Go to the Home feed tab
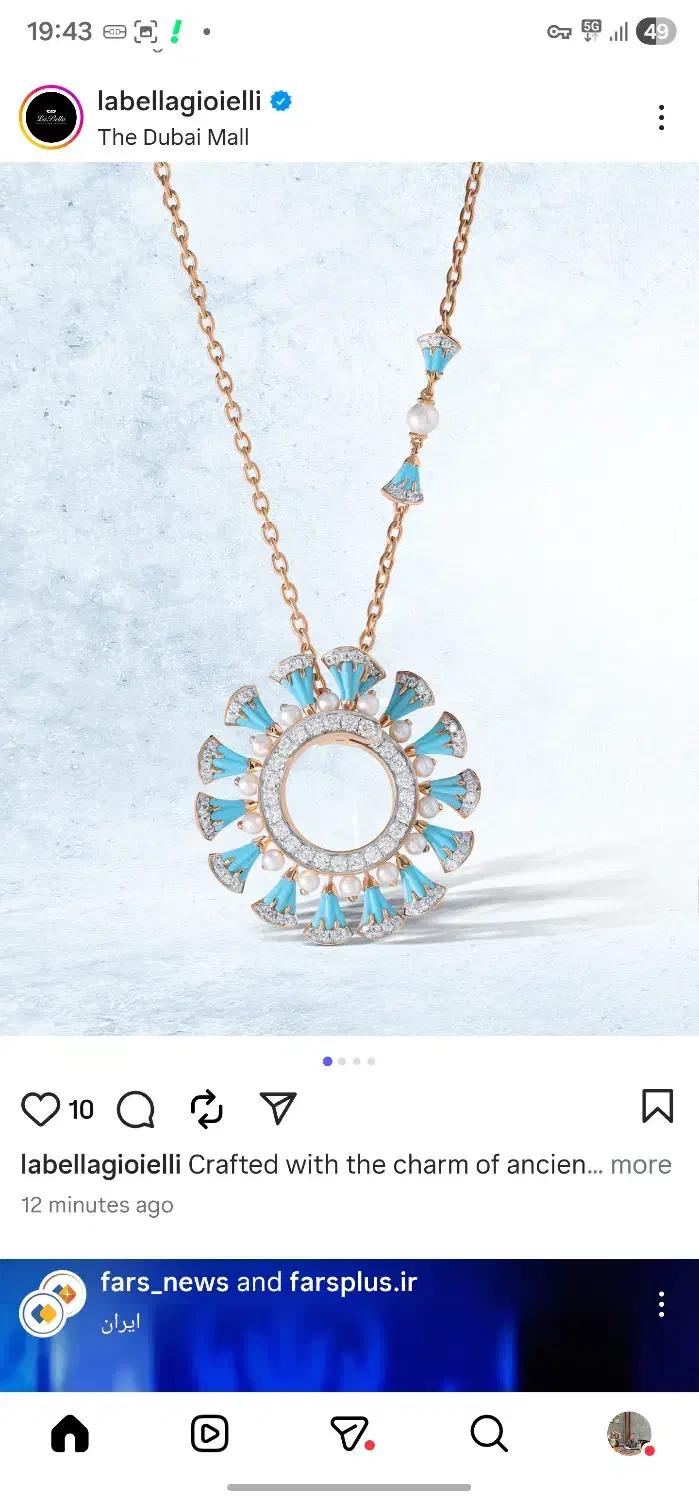The height and width of the screenshot is (1500, 699). point(70,1434)
